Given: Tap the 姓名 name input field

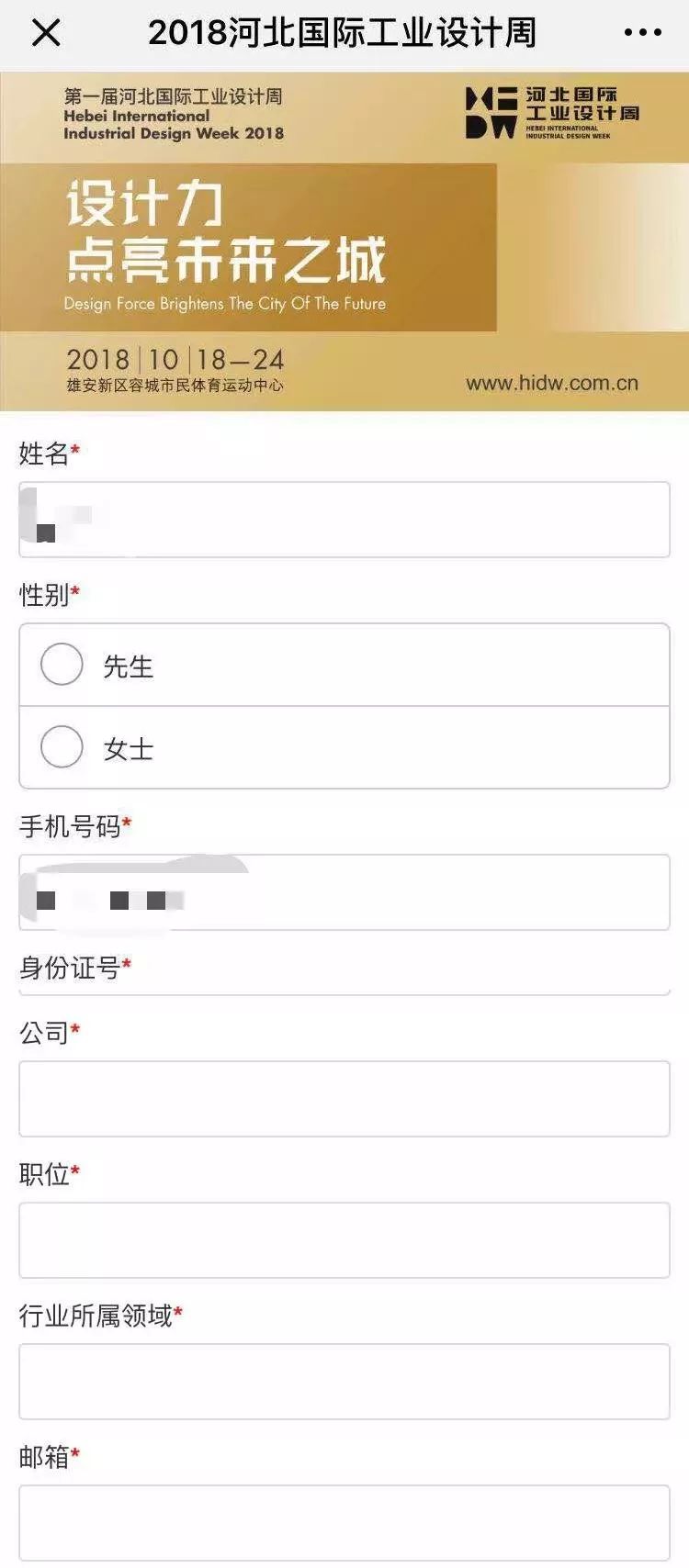Looking at the screenshot, I should tap(344, 520).
